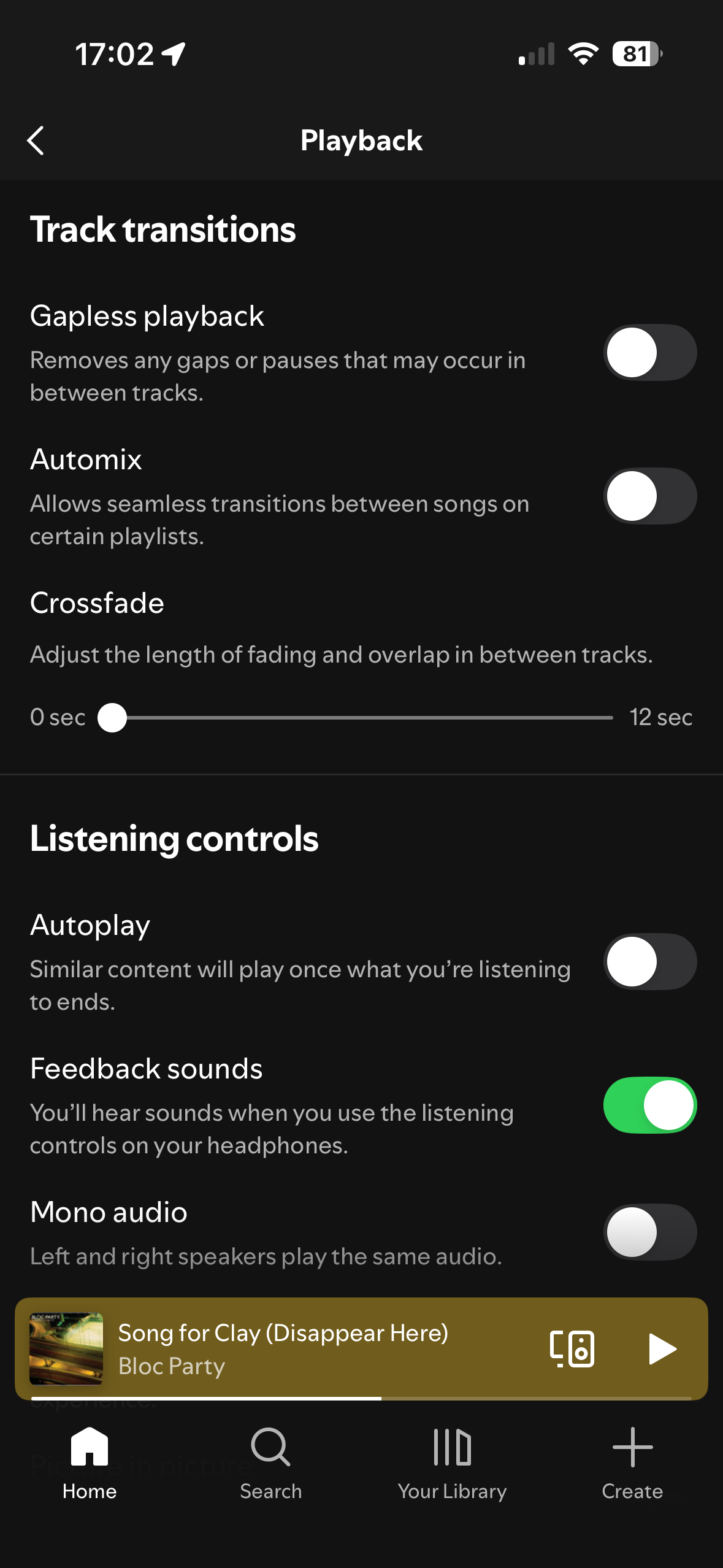Play Song for Clay (Disappear Here)
723x1568 pixels.
click(x=661, y=1348)
